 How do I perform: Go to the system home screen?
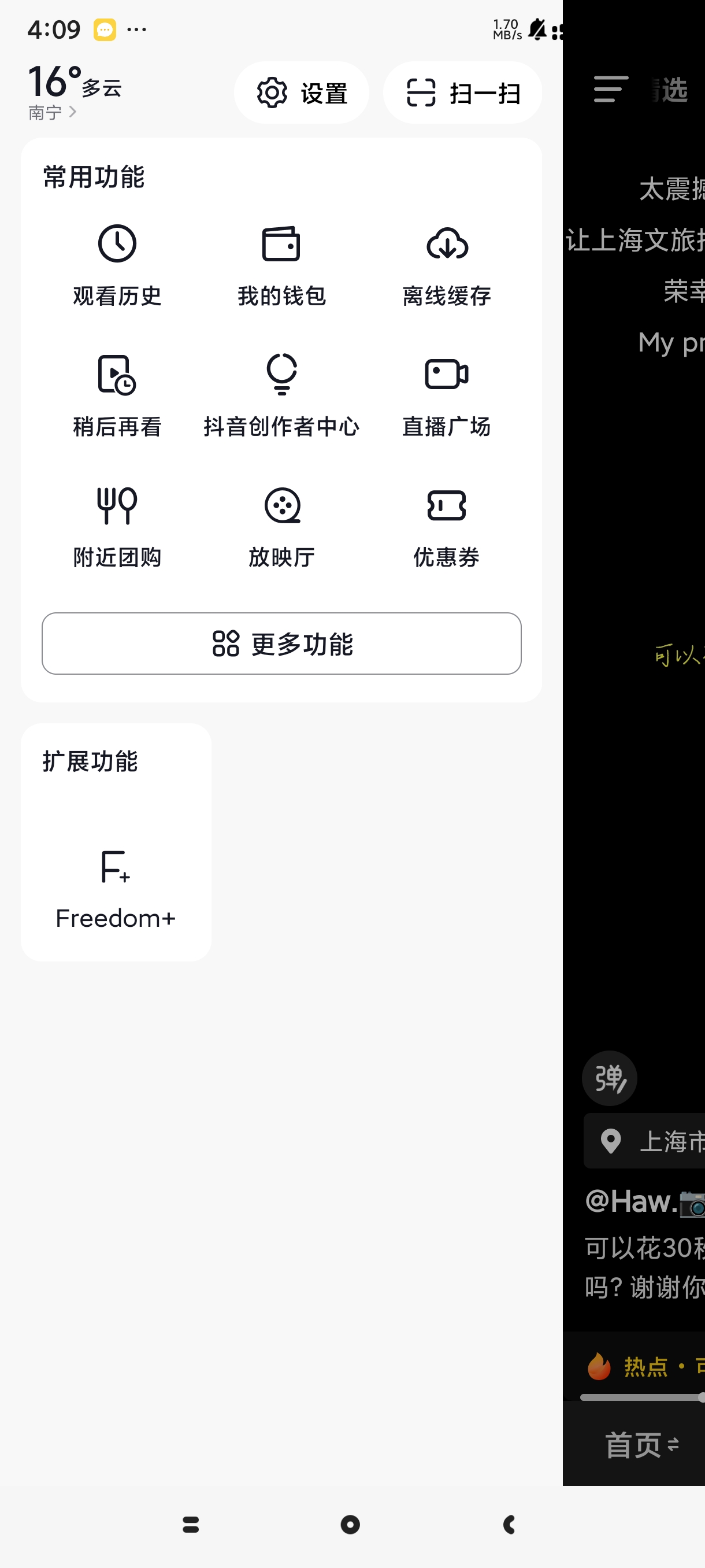[x=350, y=1524]
